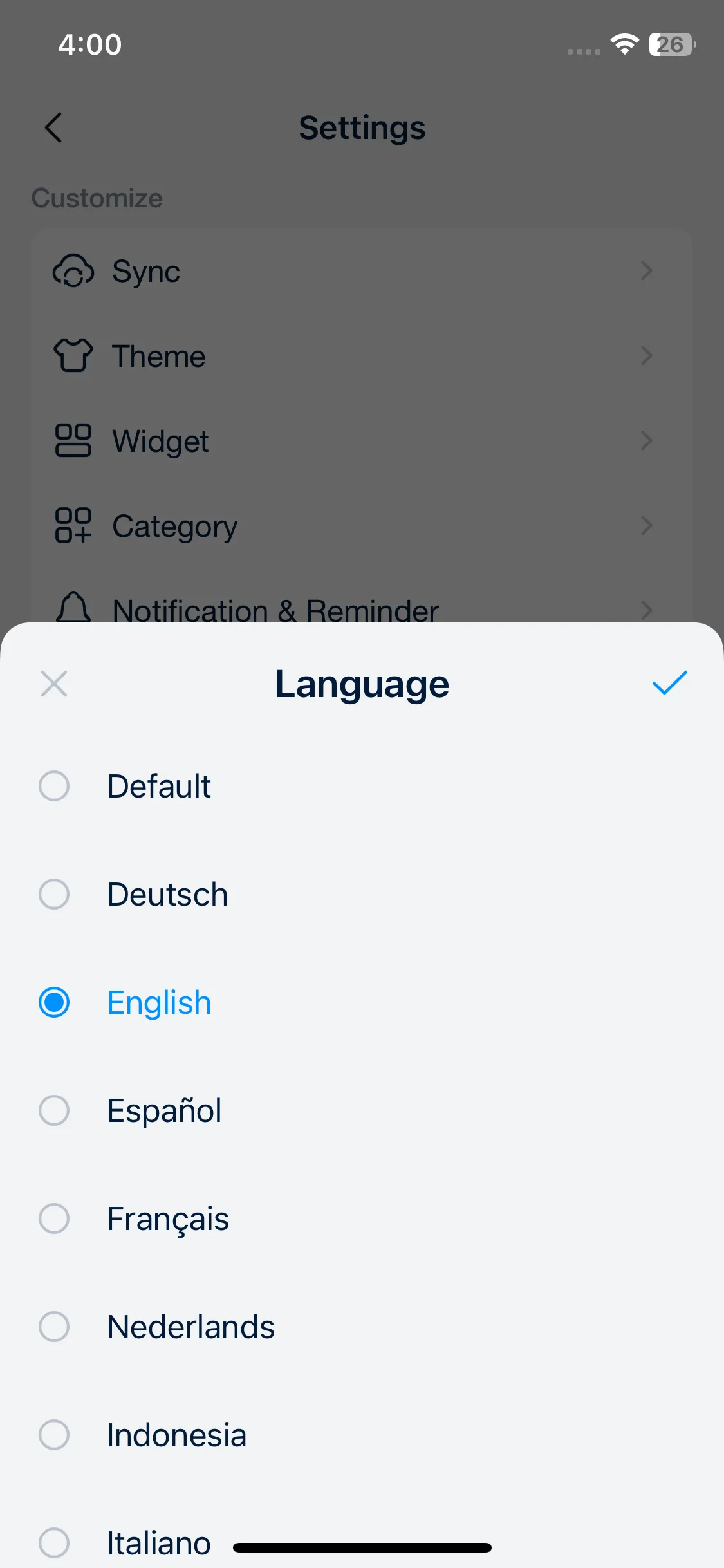Choose Deutsch as the language
Screen dimensions: 724x1568
coord(54,894)
